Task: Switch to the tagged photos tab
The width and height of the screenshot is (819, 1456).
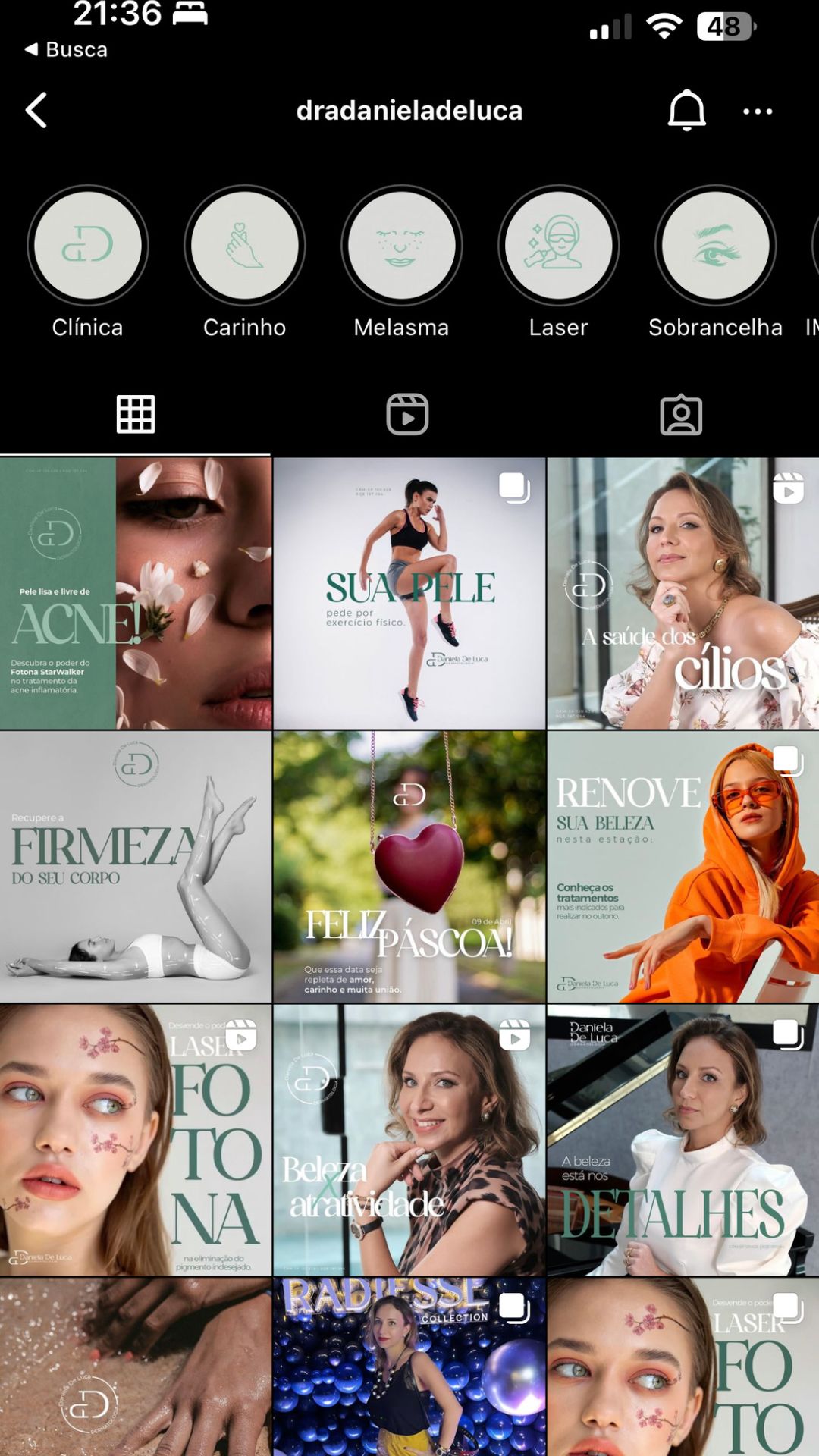Action: tap(681, 414)
